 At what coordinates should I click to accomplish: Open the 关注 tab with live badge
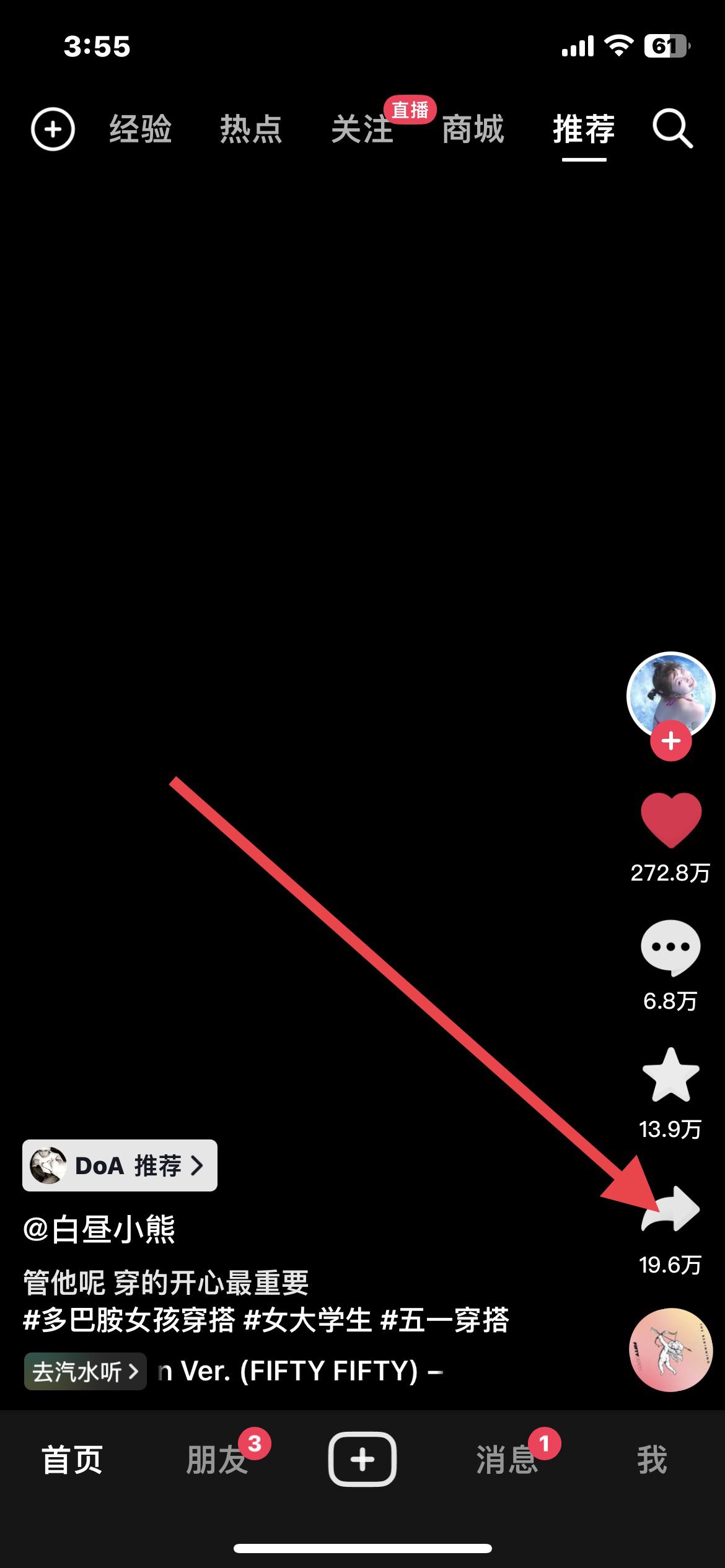click(x=362, y=129)
